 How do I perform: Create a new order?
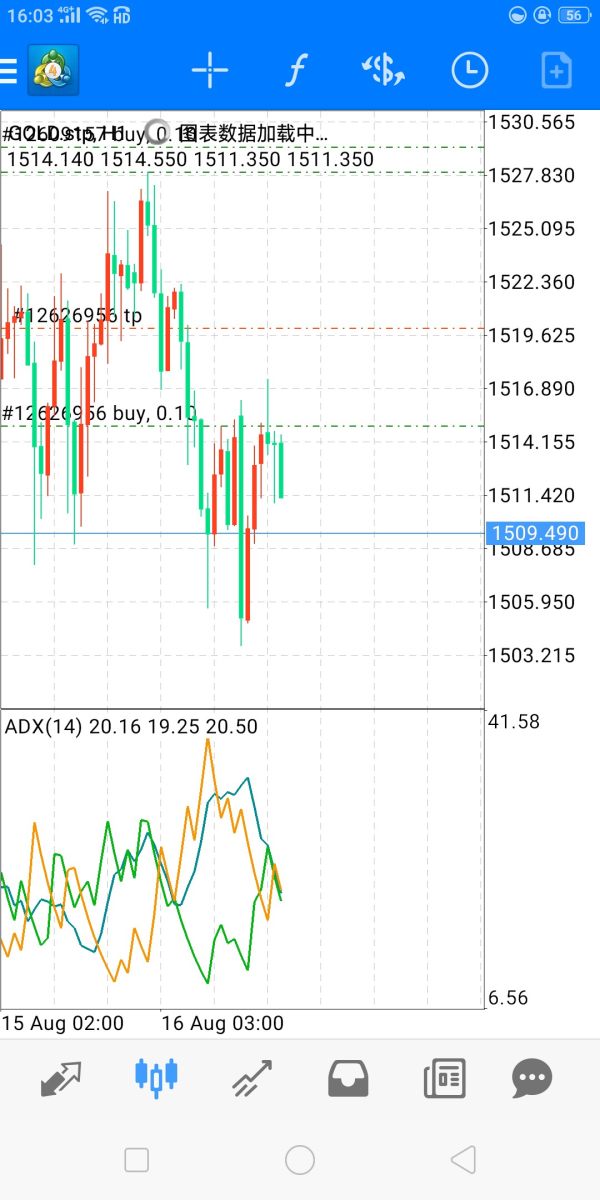[556, 70]
